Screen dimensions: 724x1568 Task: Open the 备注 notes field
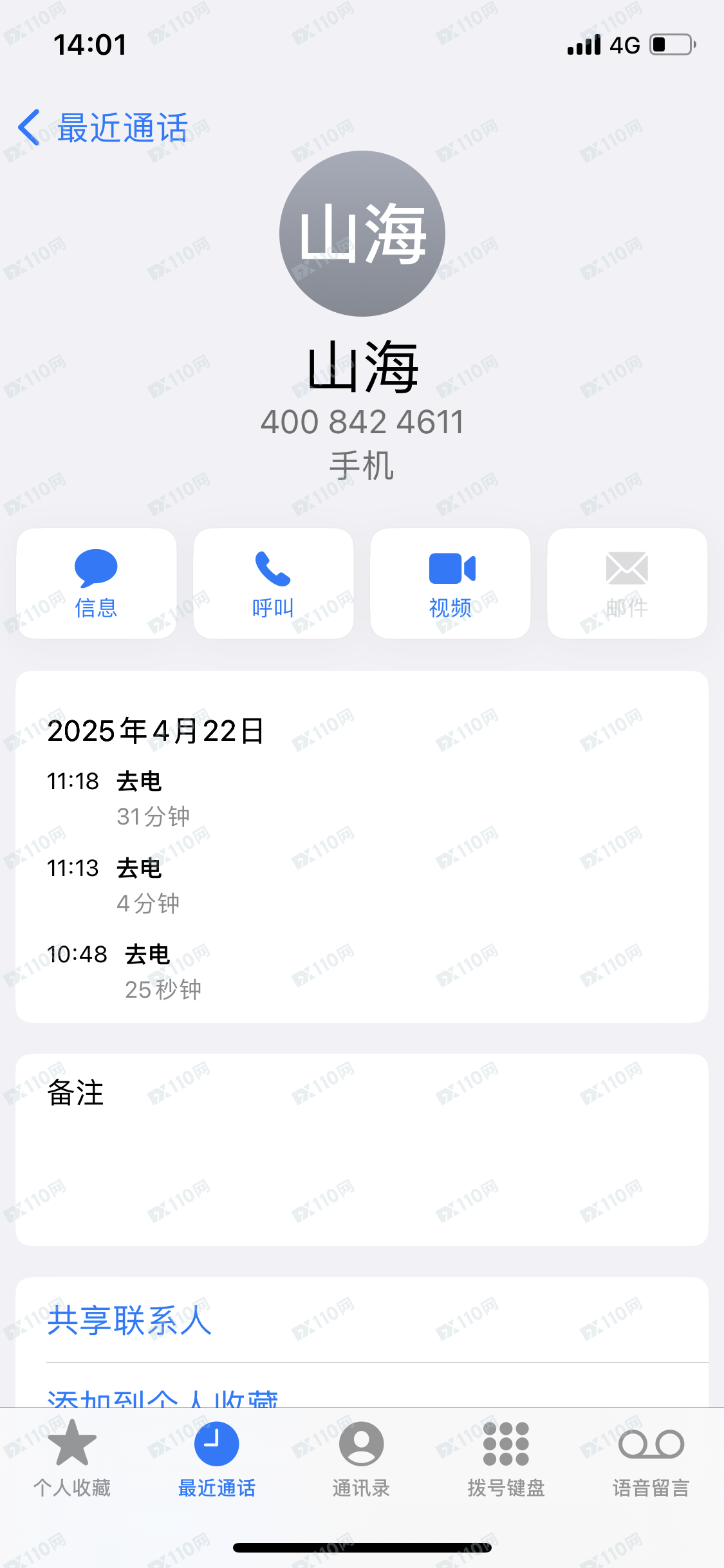pyautogui.click(x=362, y=1149)
